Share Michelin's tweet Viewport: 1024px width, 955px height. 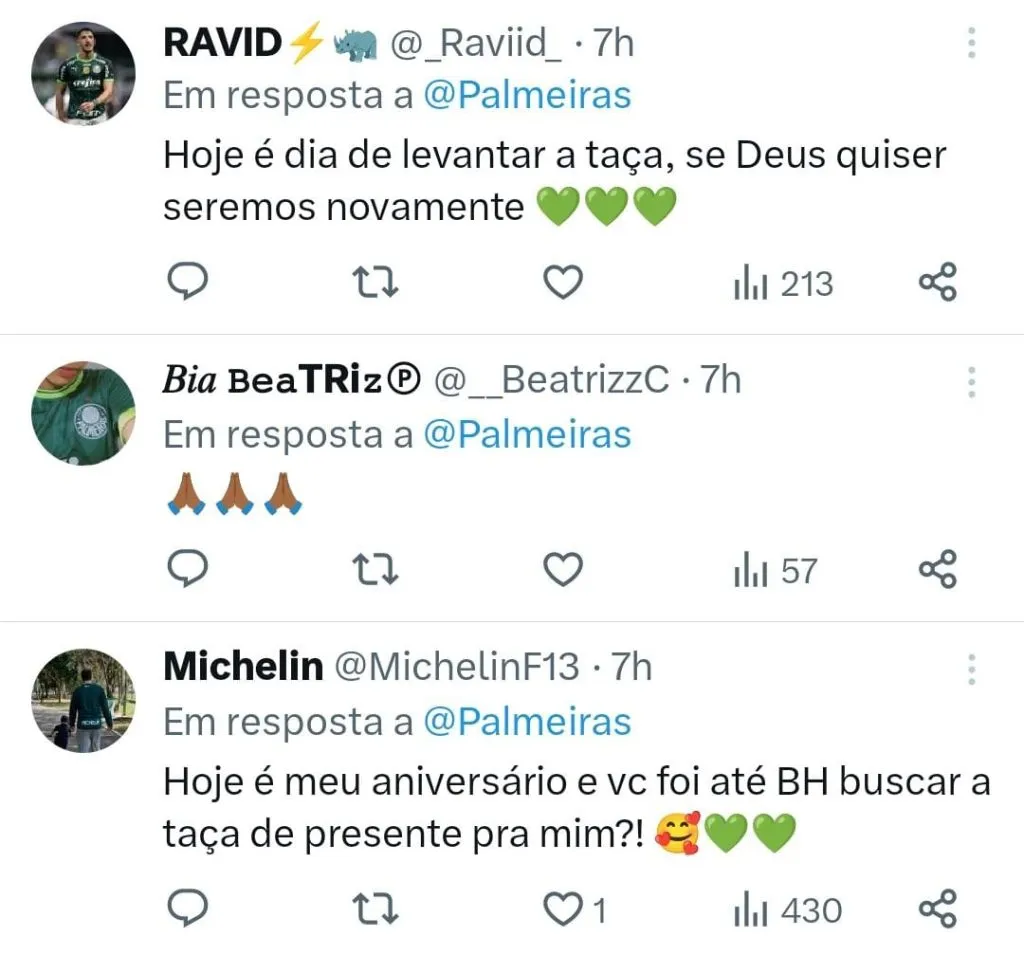937,910
